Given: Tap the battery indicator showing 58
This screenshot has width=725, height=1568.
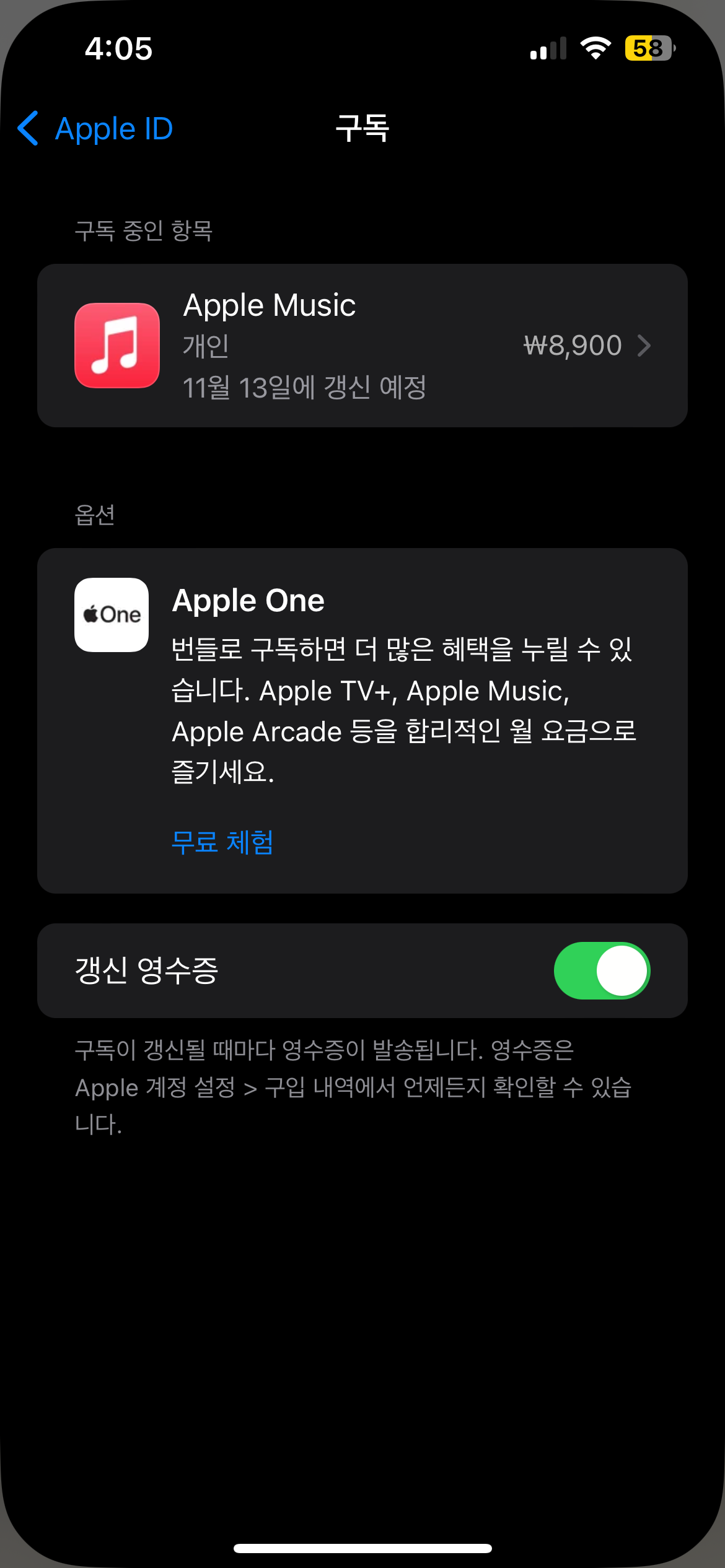Looking at the screenshot, I should (x=649, y=48).
